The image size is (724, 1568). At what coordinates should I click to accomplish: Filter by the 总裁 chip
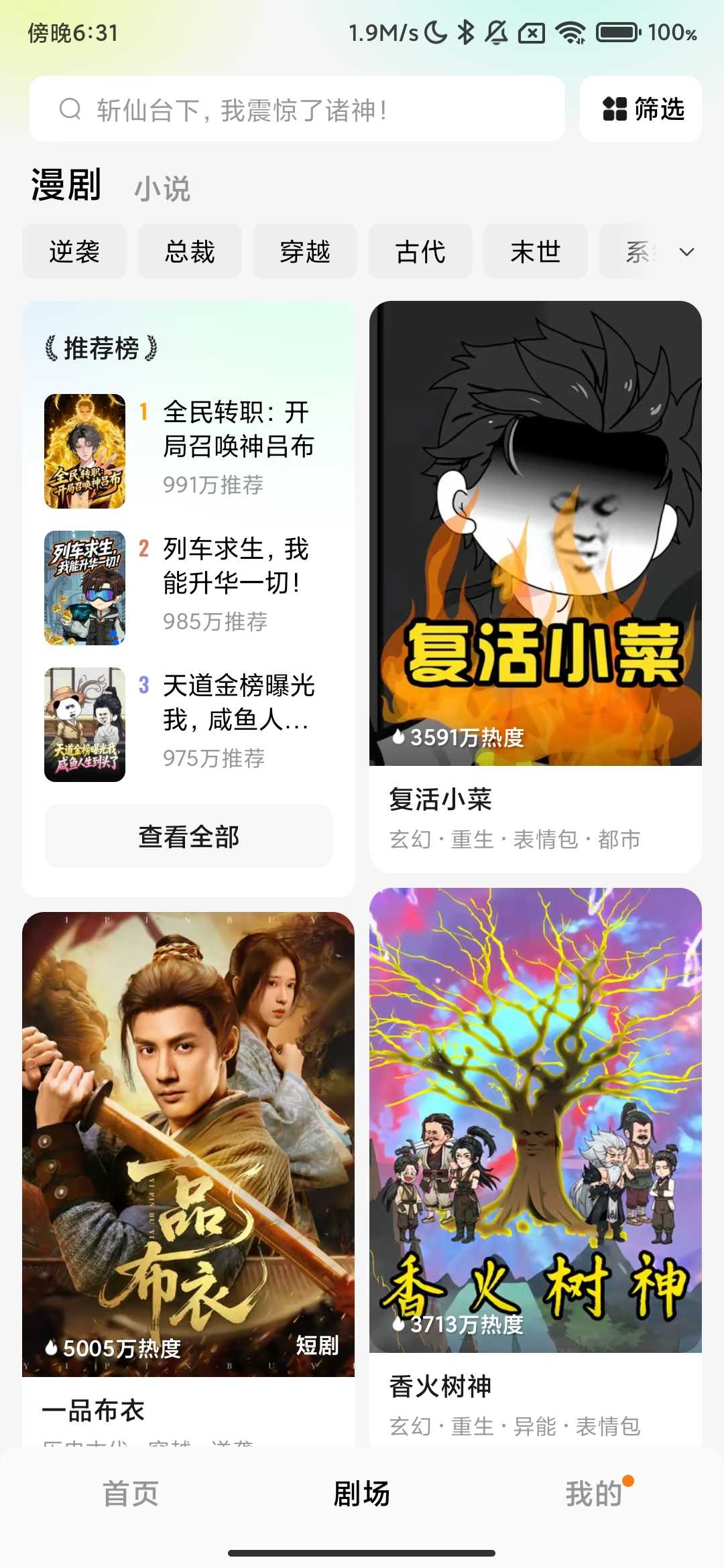click(190, 252)
